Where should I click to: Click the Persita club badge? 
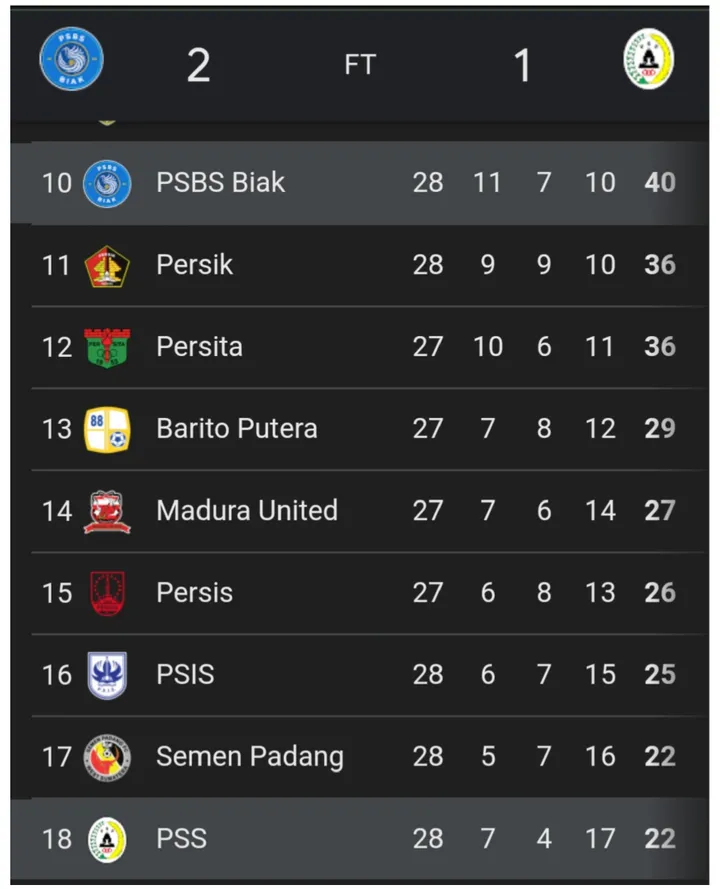pyautogui.click(x=108, y=346)
